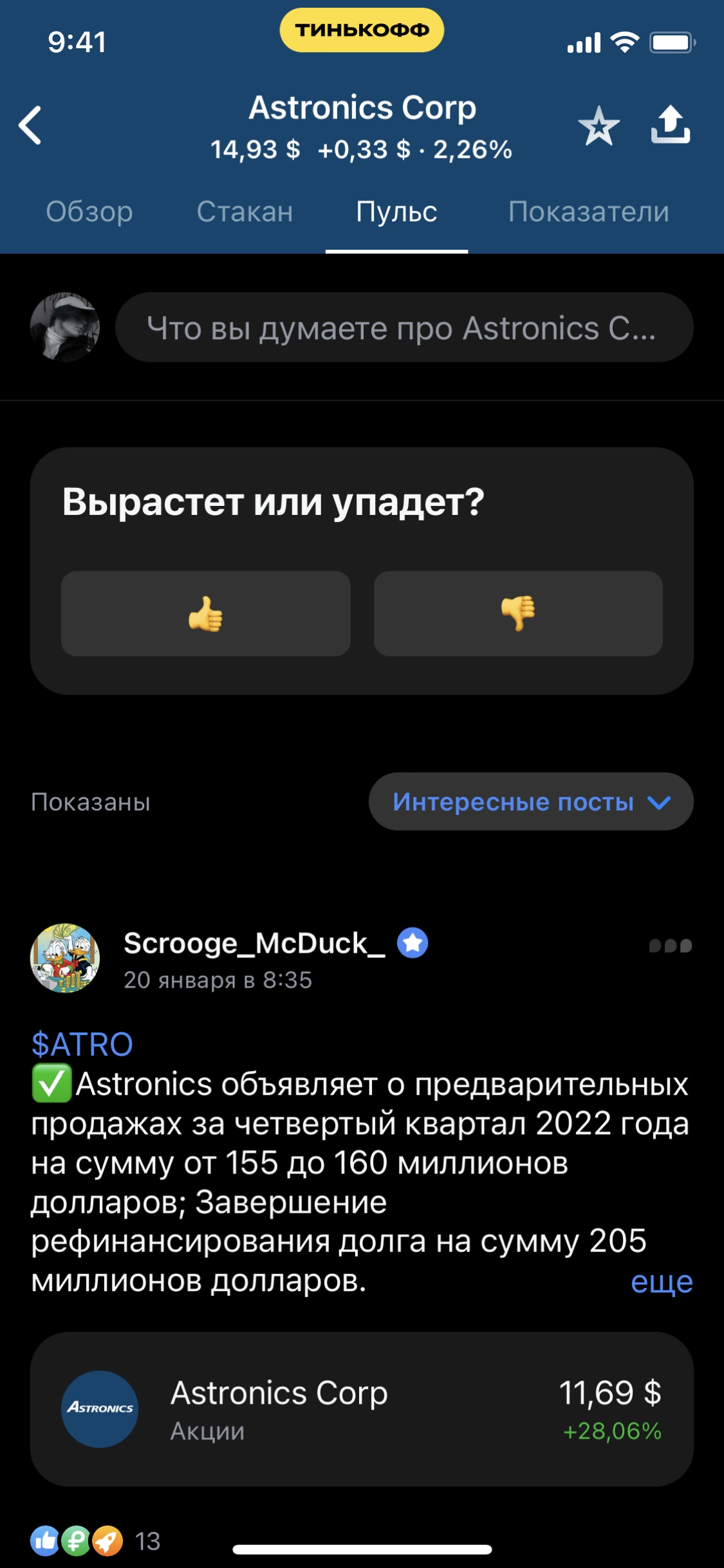Go back using the arrow icon
This screenshot has height=1568, width=724.
coord(30,125)
